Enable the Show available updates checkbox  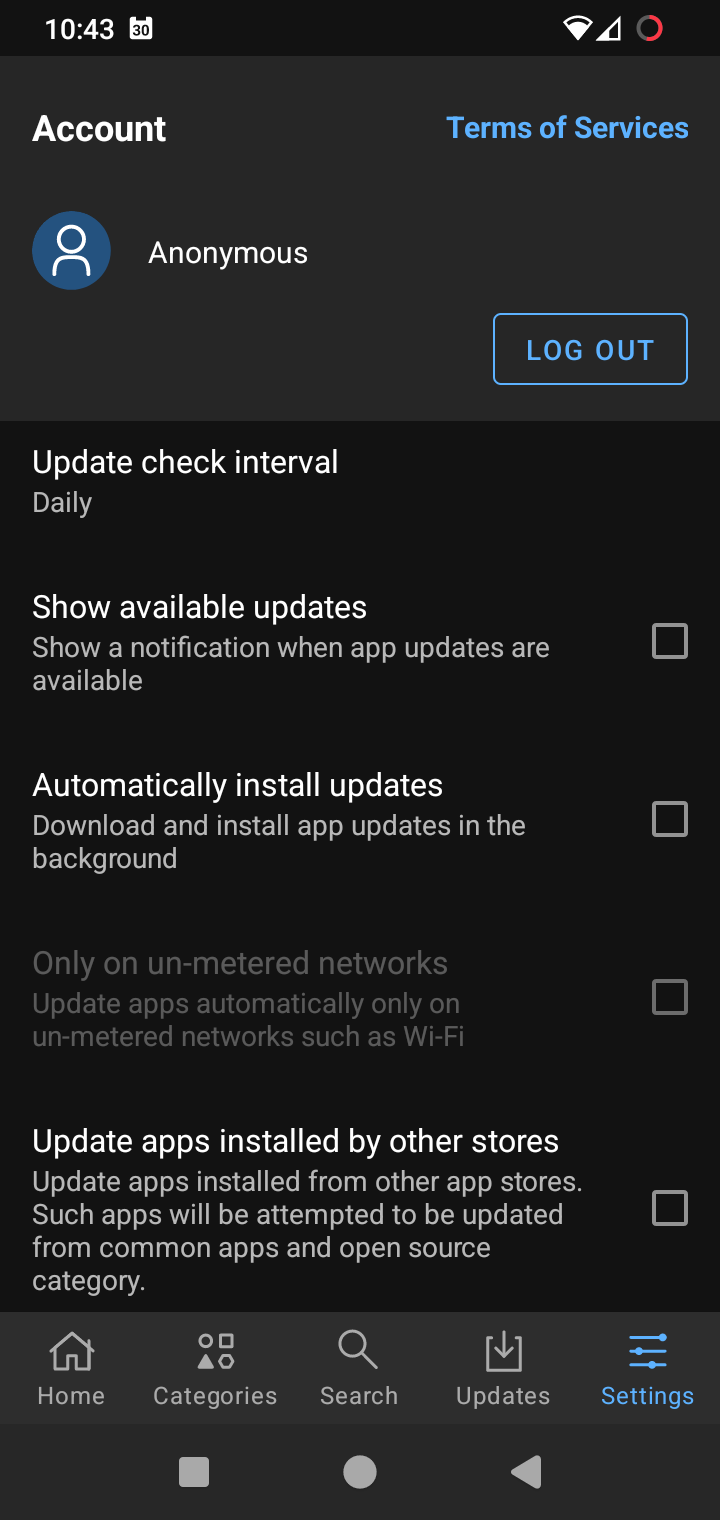click(670, 641)
